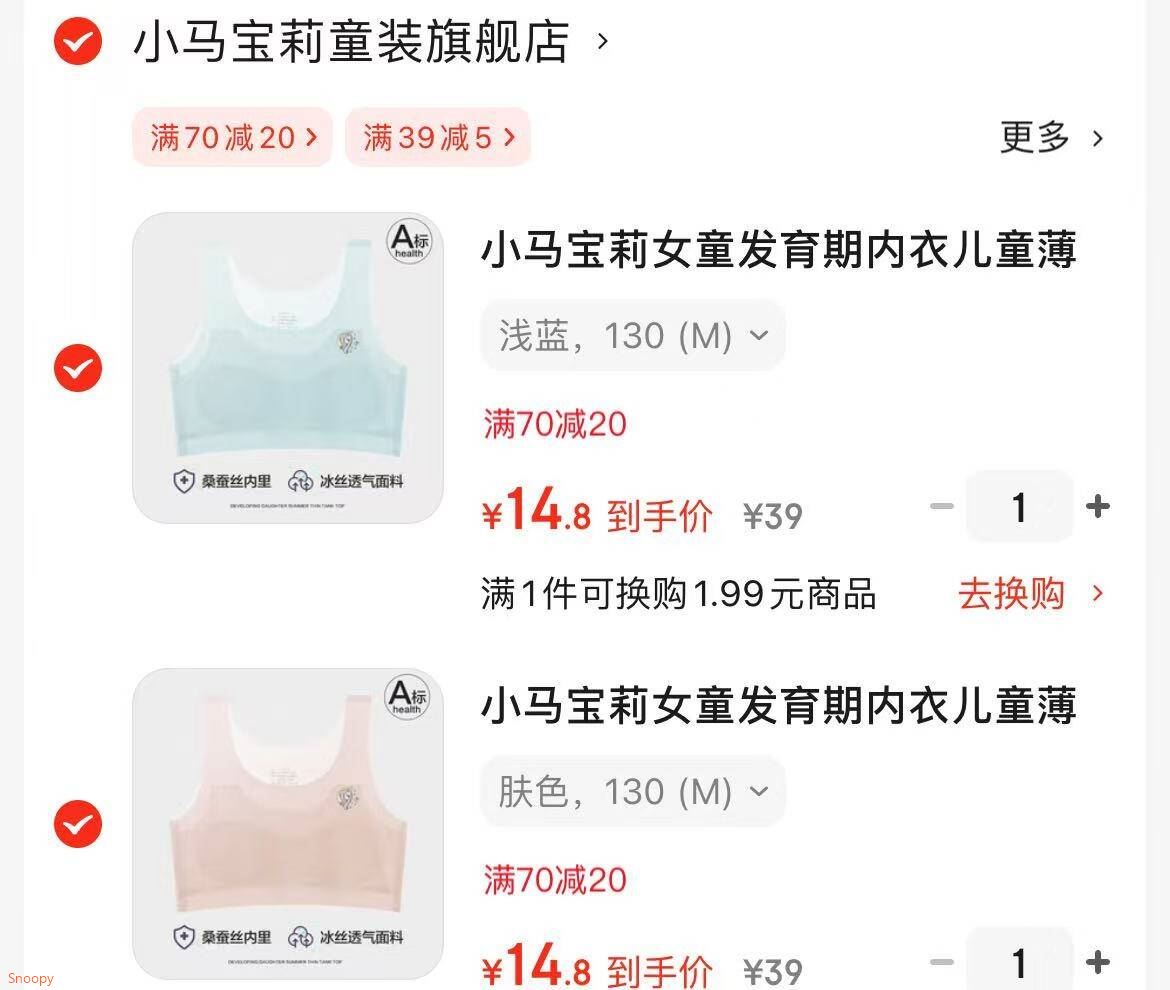Decrease quantity of the 肤色 item

pyautogui.click(x=941, y=962)
